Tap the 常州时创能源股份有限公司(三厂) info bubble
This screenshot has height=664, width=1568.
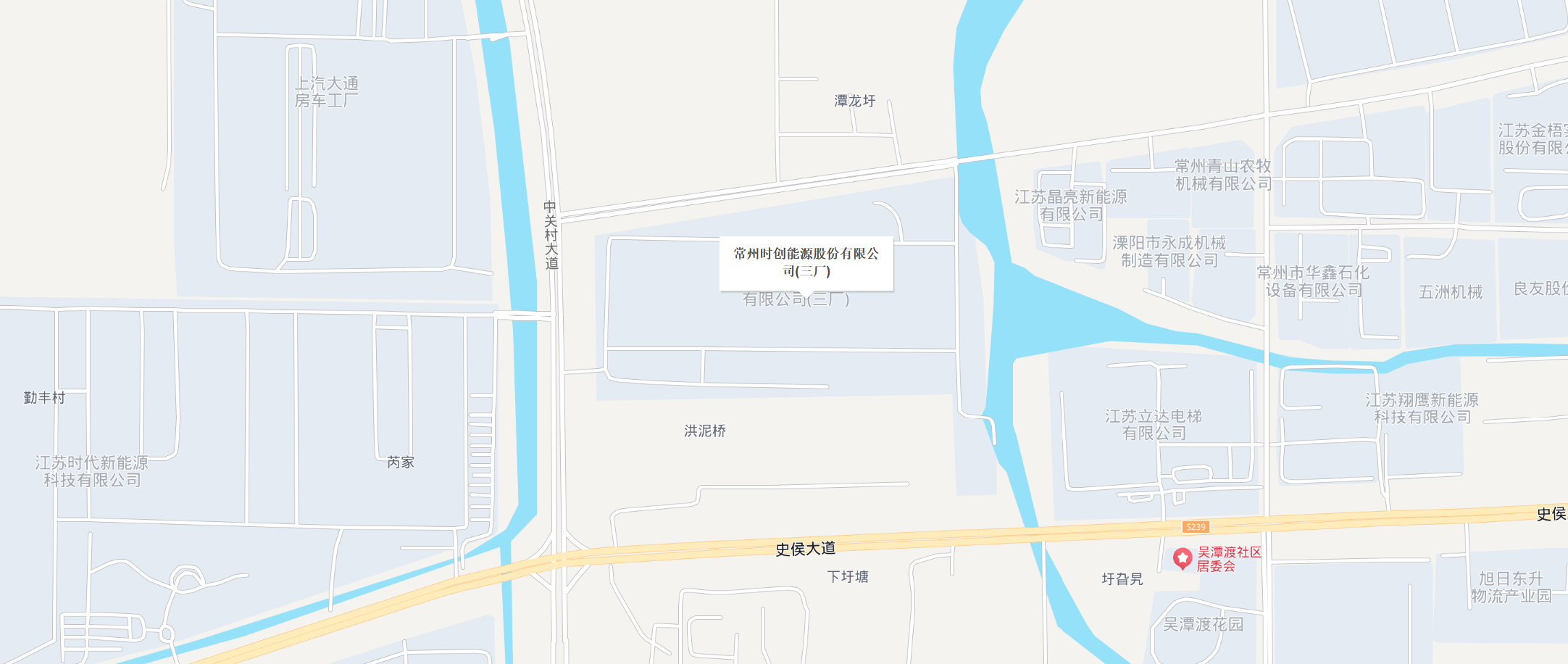(806, 262)
